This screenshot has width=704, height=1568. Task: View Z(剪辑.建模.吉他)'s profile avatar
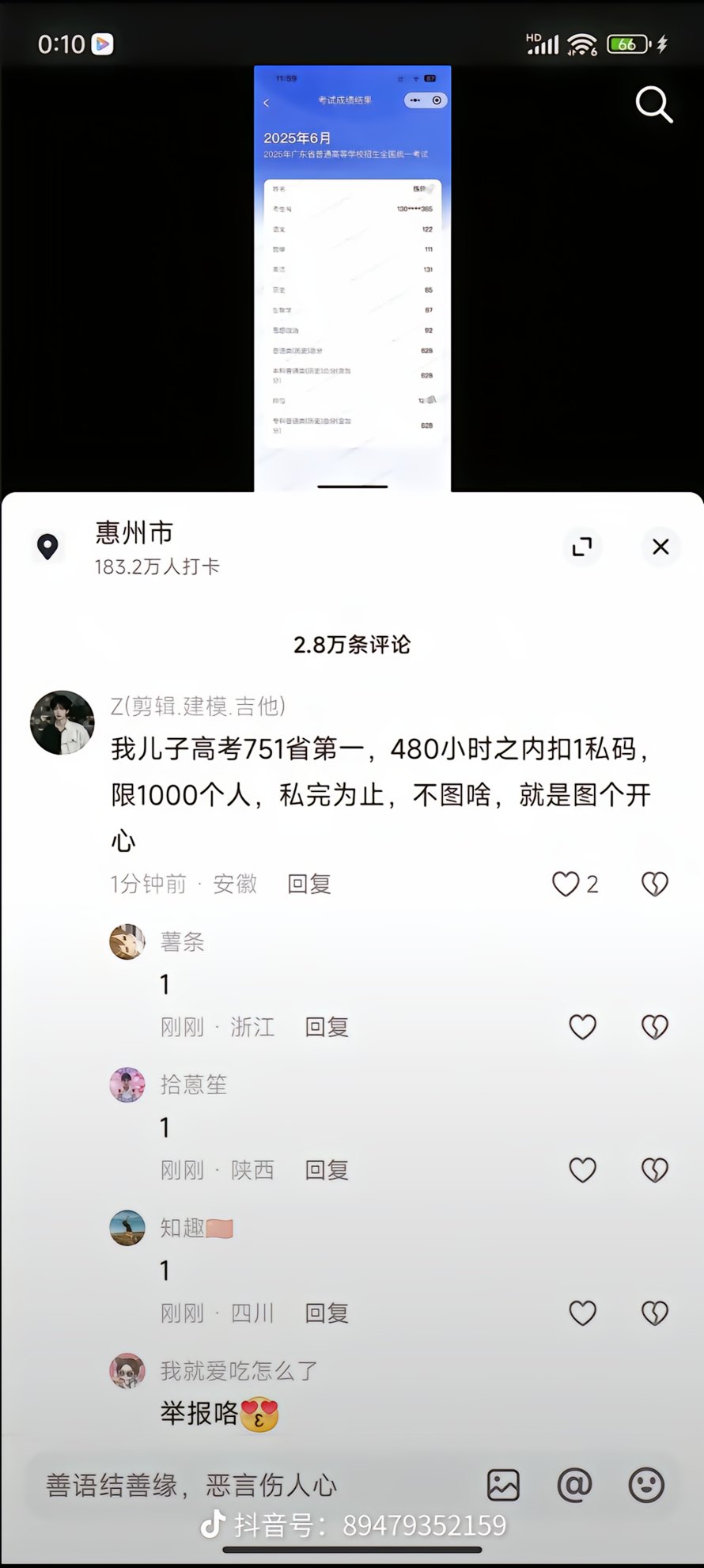coord(62,722)
